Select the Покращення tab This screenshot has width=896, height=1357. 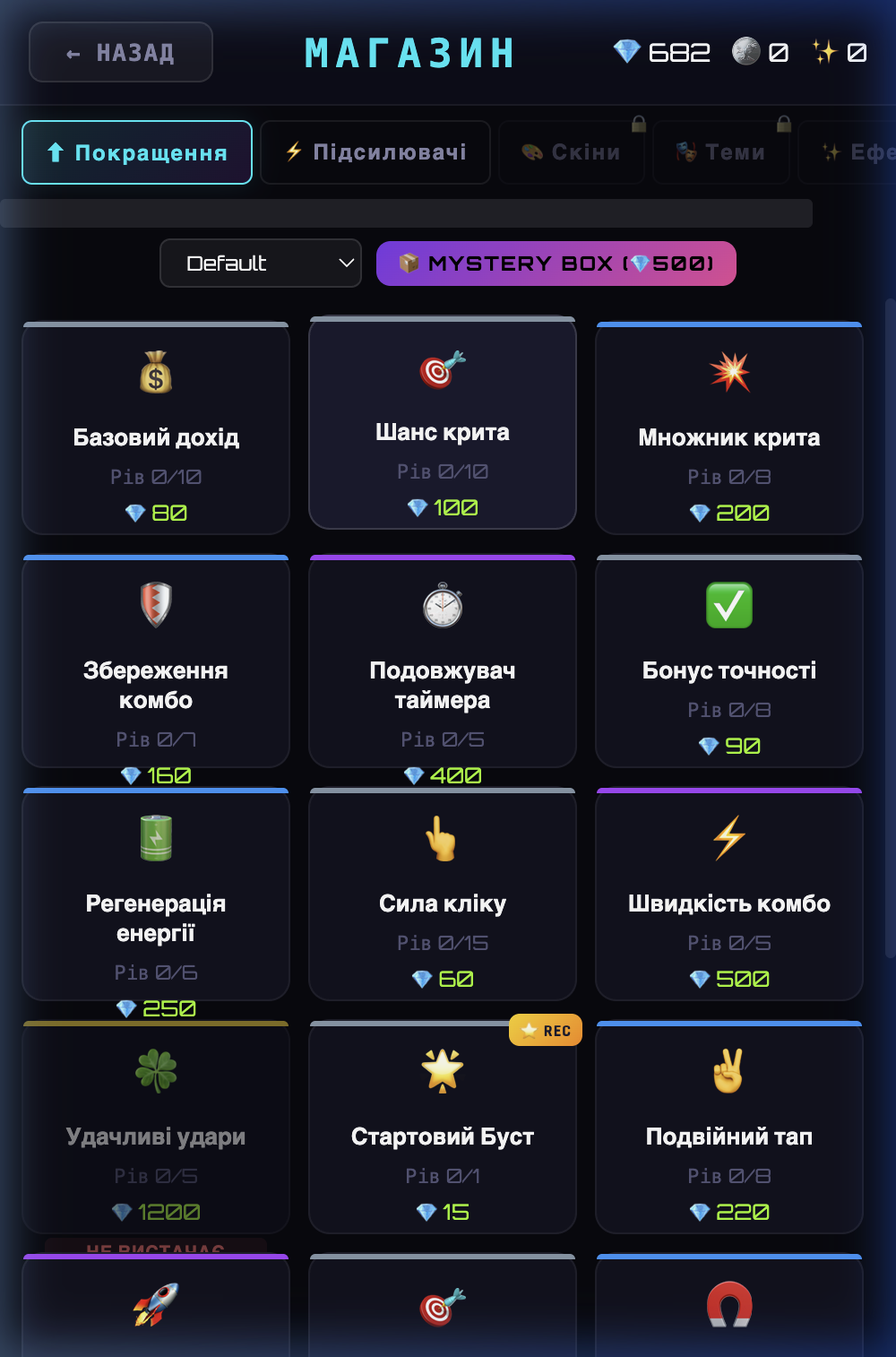point(137,152)
